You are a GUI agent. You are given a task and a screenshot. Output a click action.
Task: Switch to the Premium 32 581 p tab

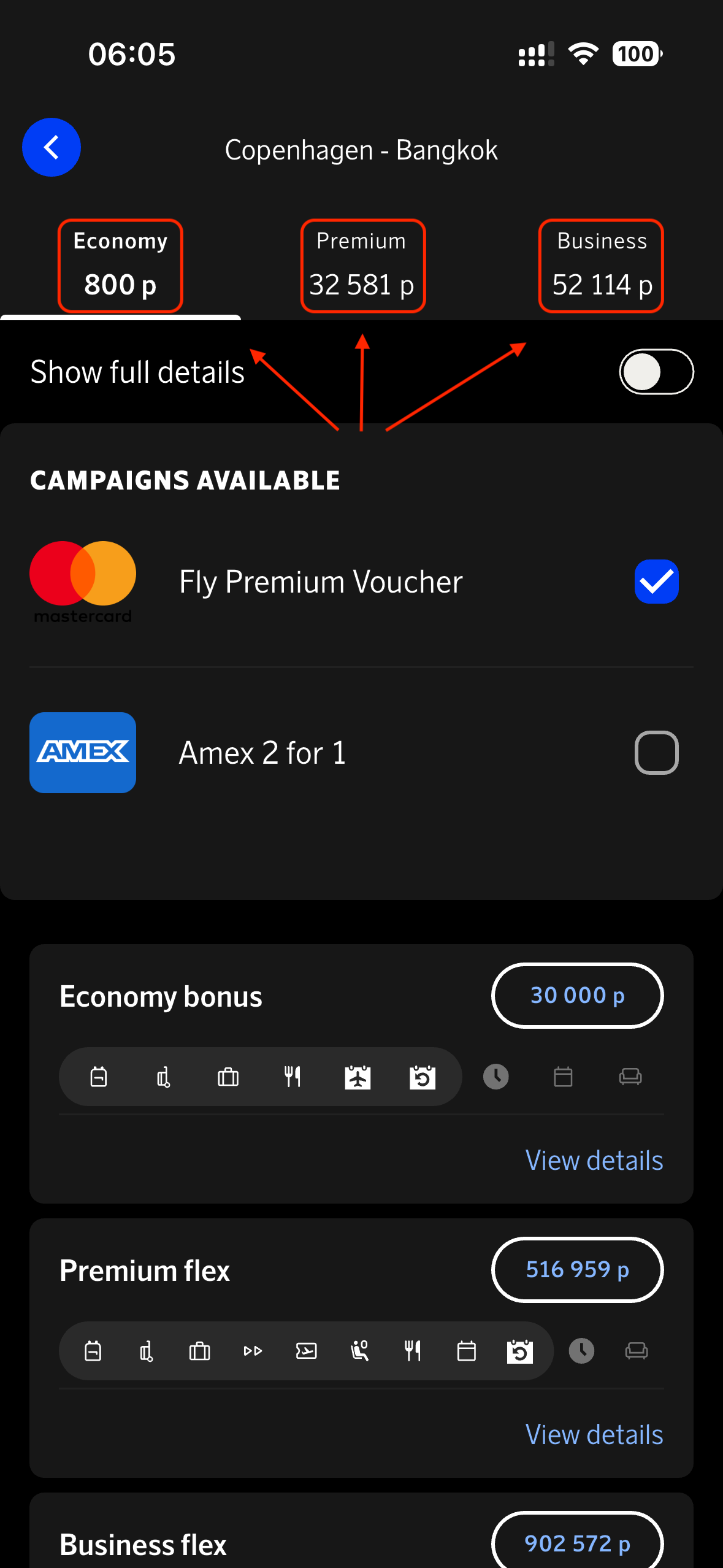coord(362,266)
